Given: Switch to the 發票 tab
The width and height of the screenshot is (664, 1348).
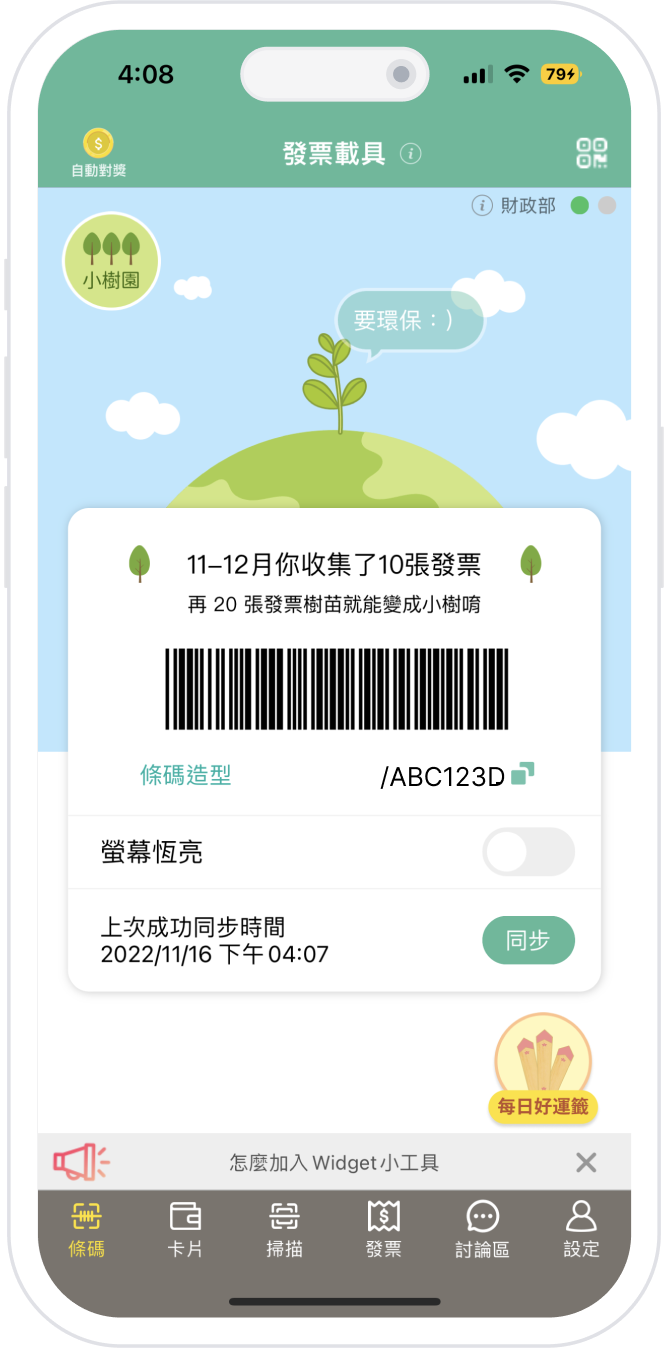Looking at the screenshot, I should [x=383, y=1229].
